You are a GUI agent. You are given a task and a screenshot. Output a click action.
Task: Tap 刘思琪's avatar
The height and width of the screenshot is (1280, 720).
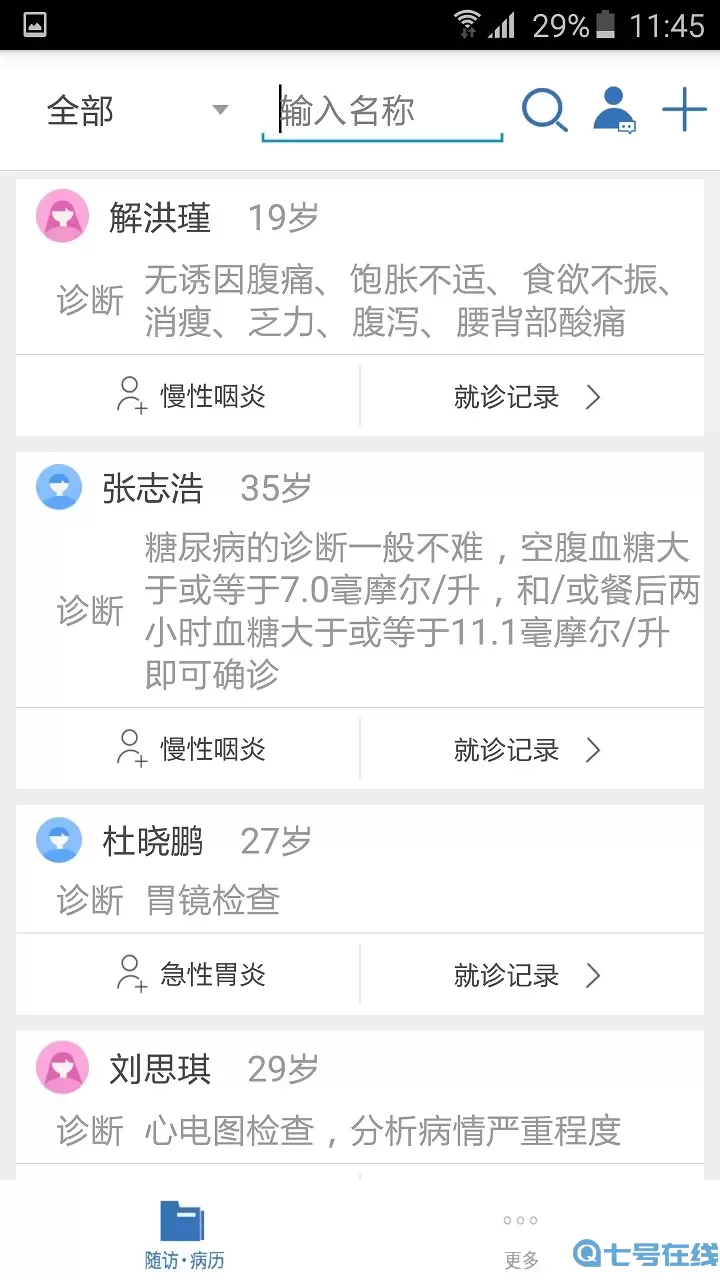(62, 1067)
